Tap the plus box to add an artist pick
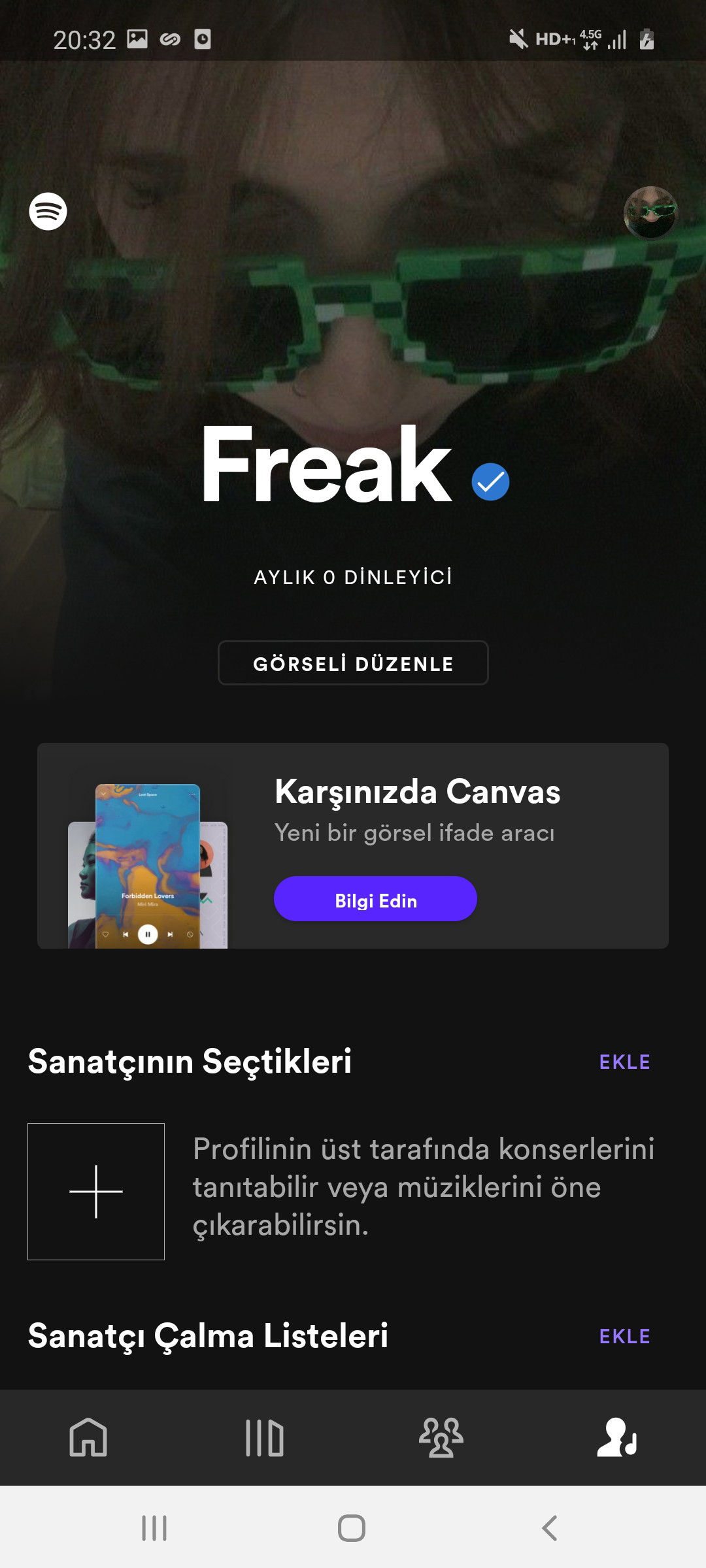The image size is (706, 1568). [96, 1192]
